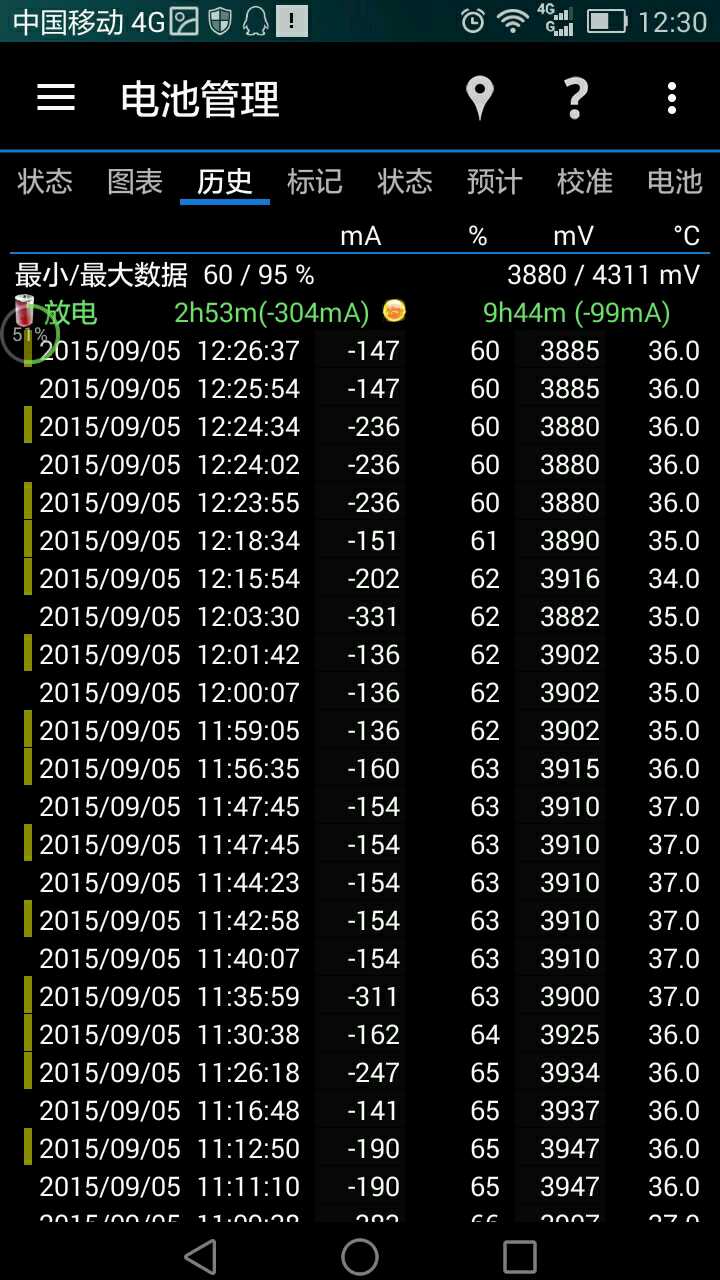The image size is (720, 1280).
Task: Switch to the 图表 tab
Action: point(135,181)
